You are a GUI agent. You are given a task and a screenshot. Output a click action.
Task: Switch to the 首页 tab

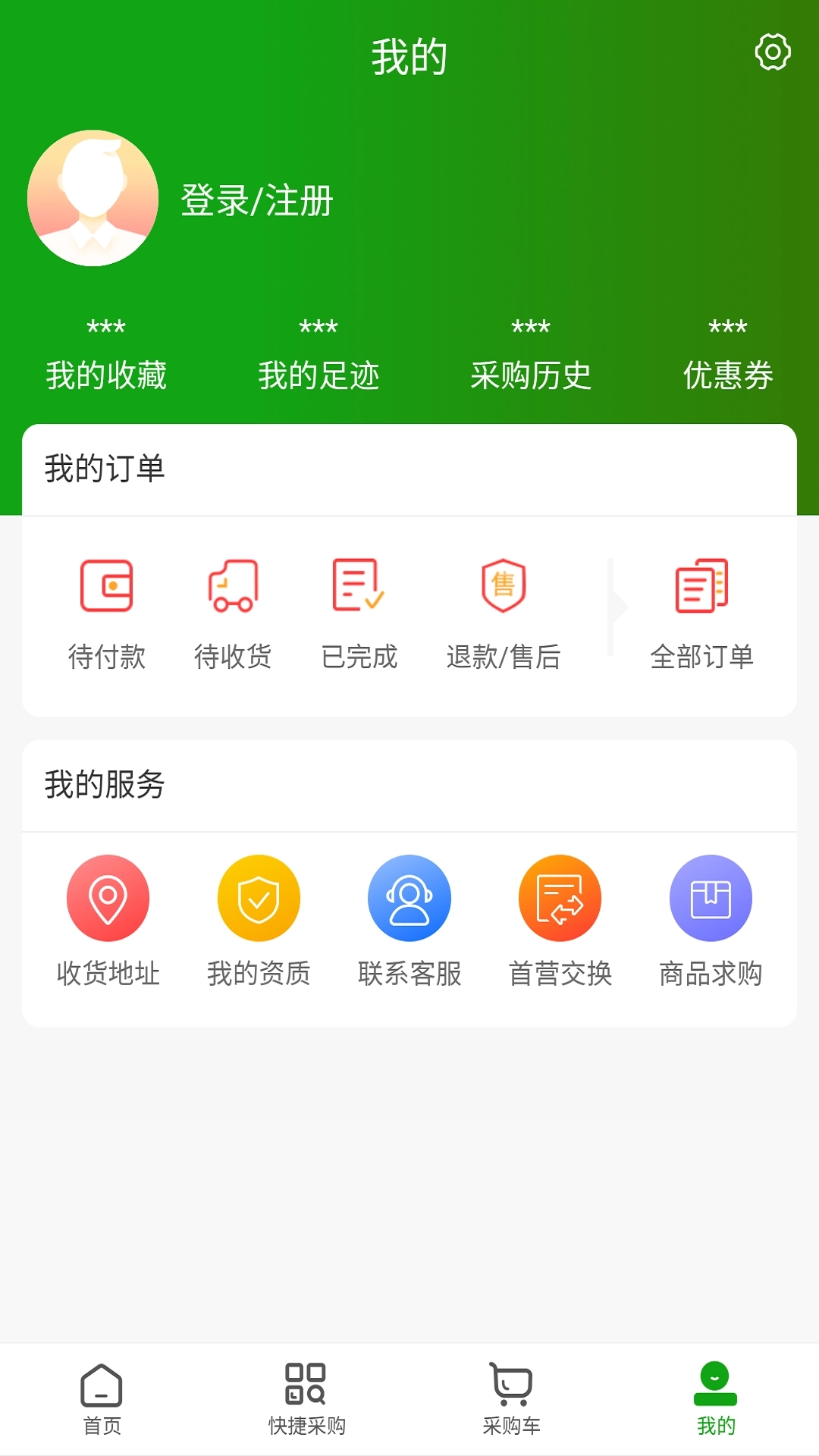coord(103,1401)
